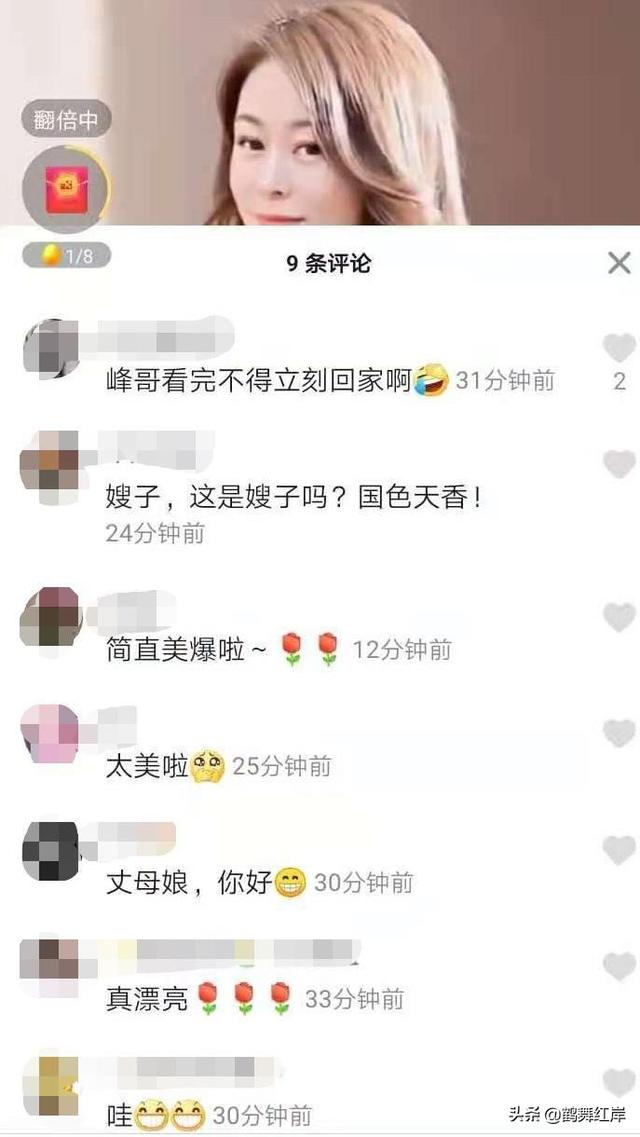Like the comment 太美啦
The width and height of the screenshot is (640, 1137).
[x=619, y=733]
